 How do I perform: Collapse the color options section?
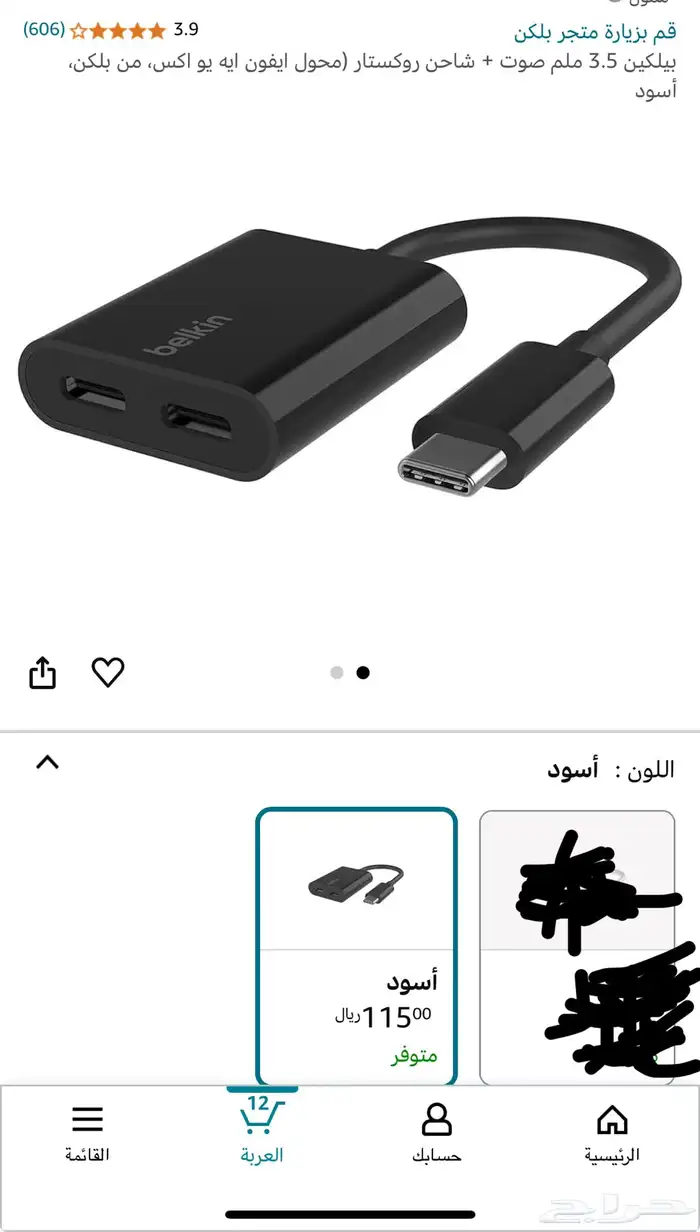click(x=47, y=763)
